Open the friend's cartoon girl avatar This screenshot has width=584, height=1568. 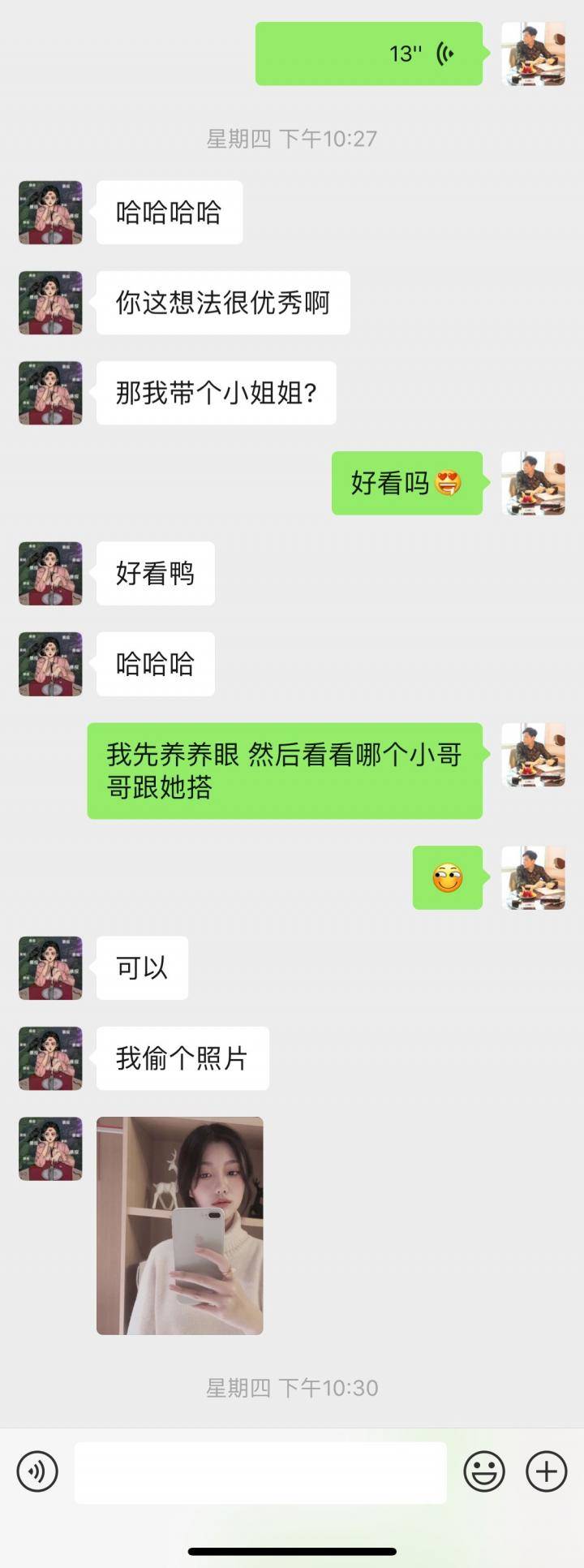click(x=49, y=212)
